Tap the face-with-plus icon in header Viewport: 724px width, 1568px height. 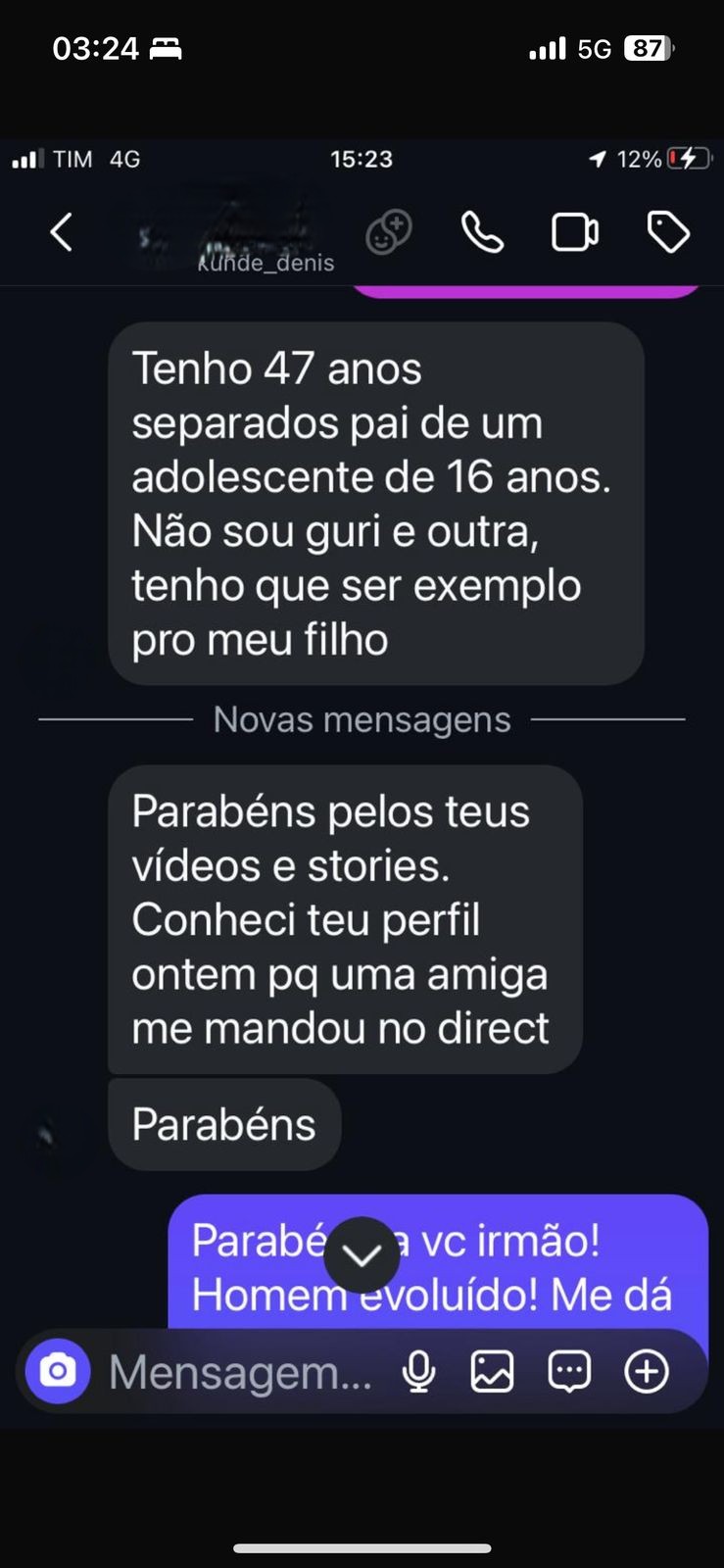coord(388,233)
